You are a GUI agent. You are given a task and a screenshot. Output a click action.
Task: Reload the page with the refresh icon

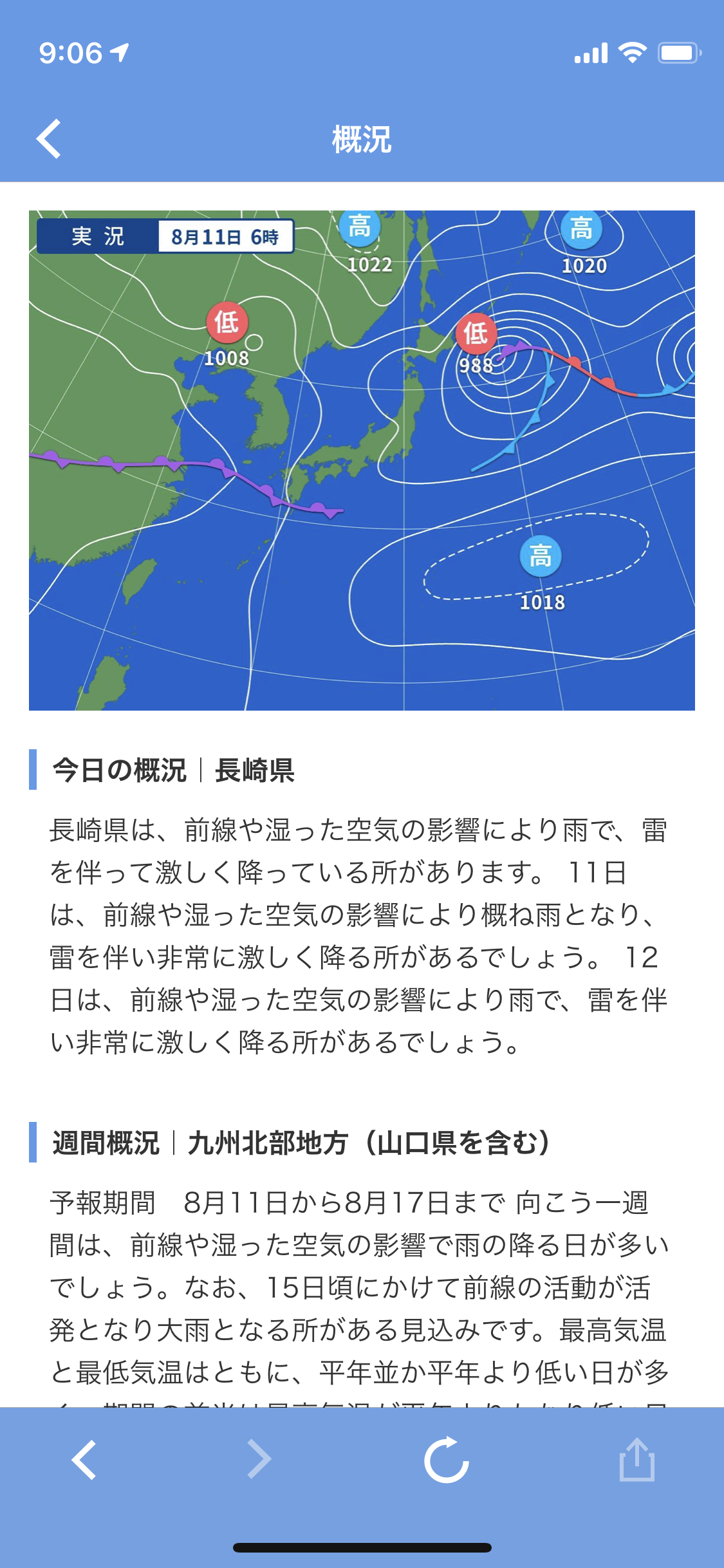pos(447,1459)
